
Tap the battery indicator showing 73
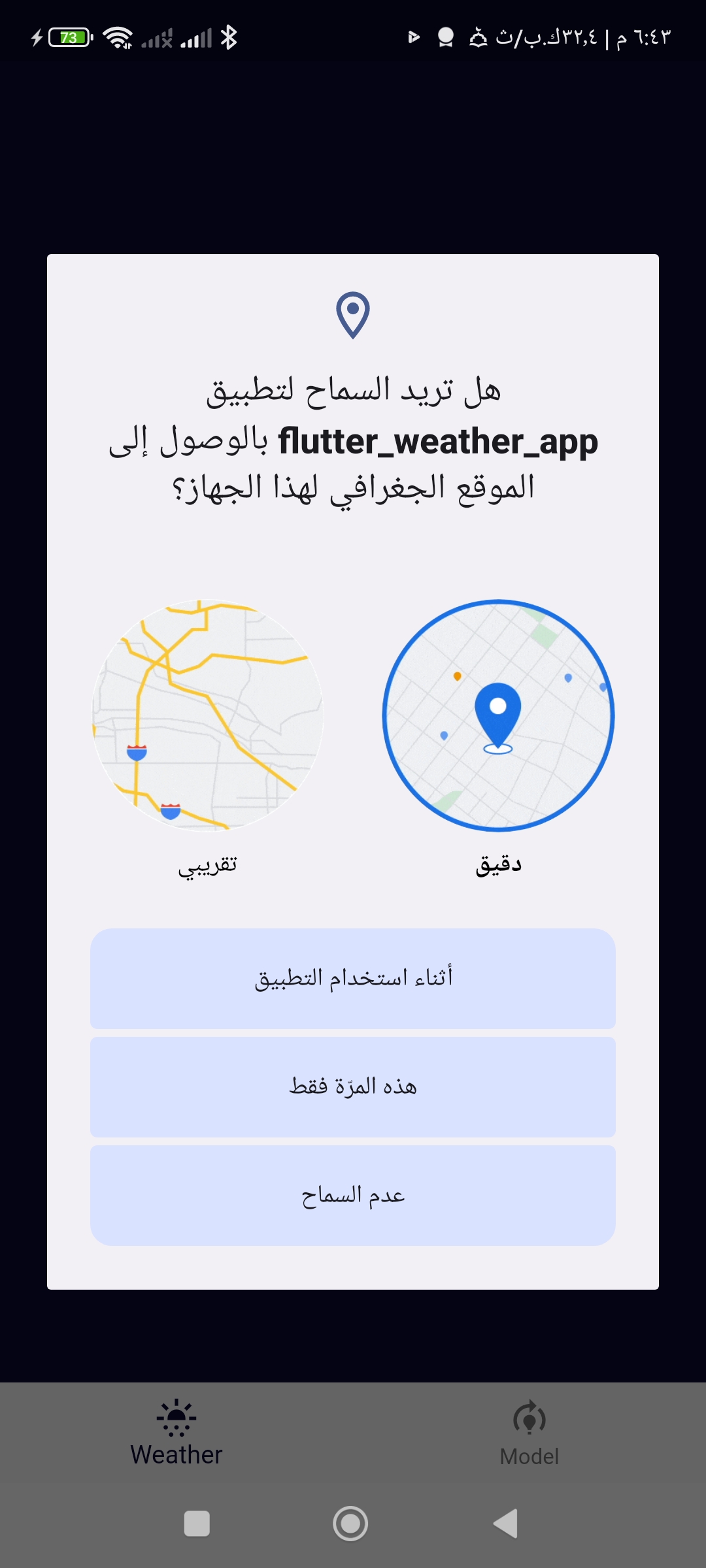click(69, 38)
